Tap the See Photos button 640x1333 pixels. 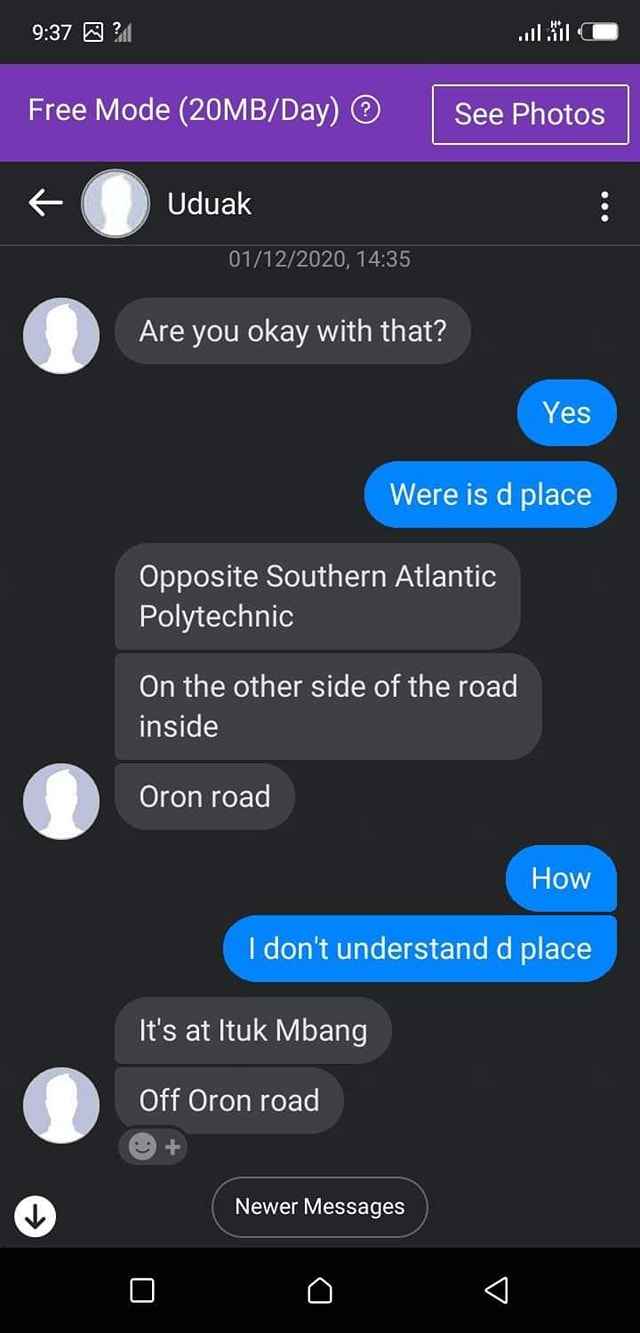529,114
